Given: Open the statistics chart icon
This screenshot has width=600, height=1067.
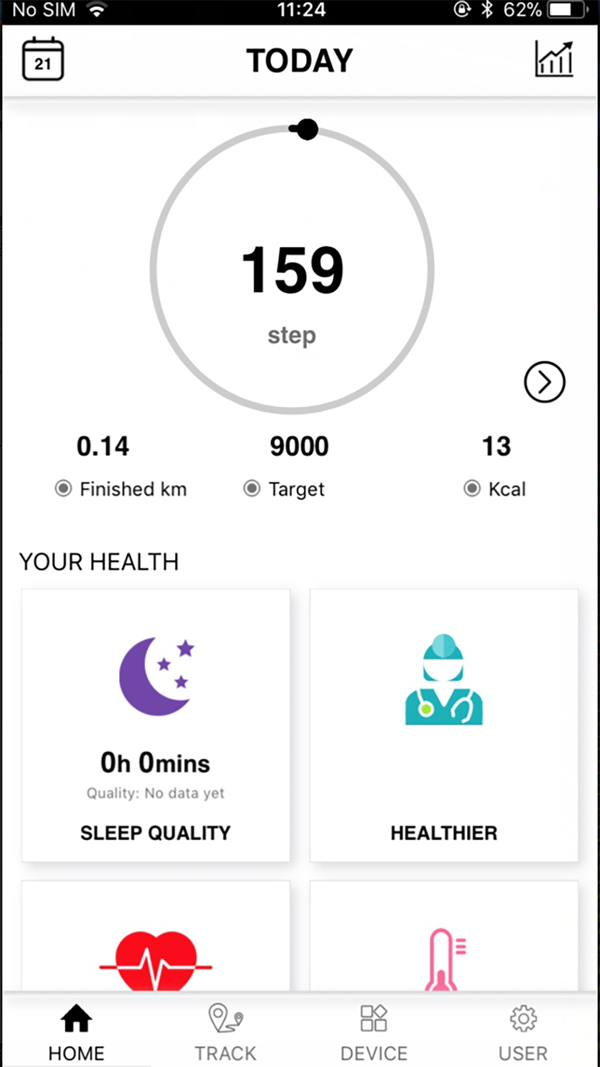Looking at the screenshot, I should (x=554, y=59).
